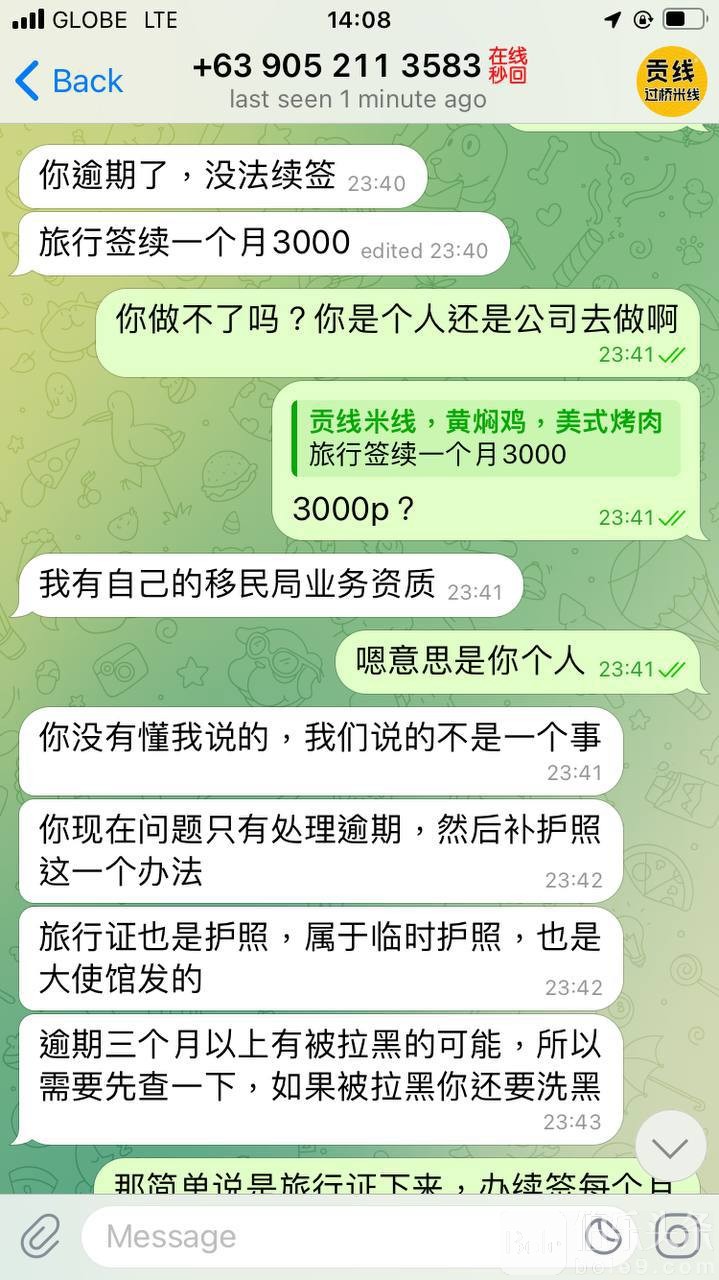Go back to the chat list
The height and width of the screenshot is (1280, 719).
68,81
